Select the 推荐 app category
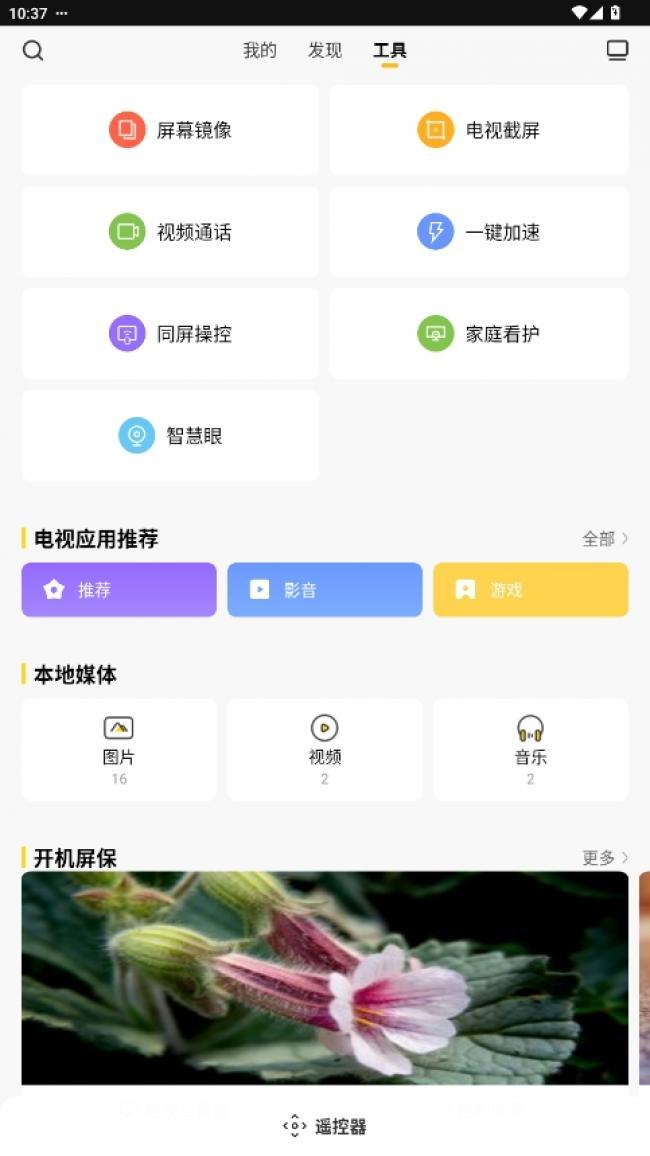 click(x=119, y=590)
